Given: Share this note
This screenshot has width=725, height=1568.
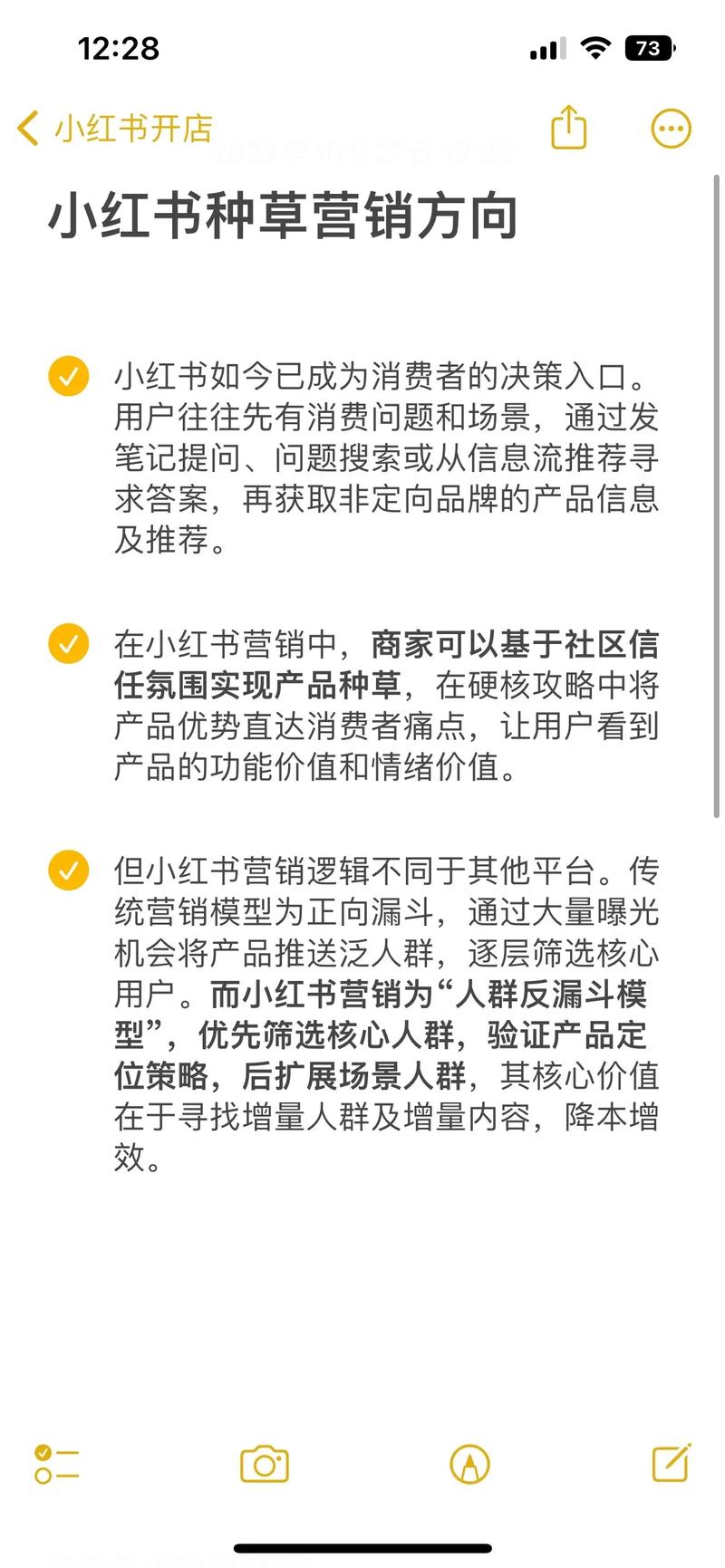Looking at the screenshot, I should 569,127.
